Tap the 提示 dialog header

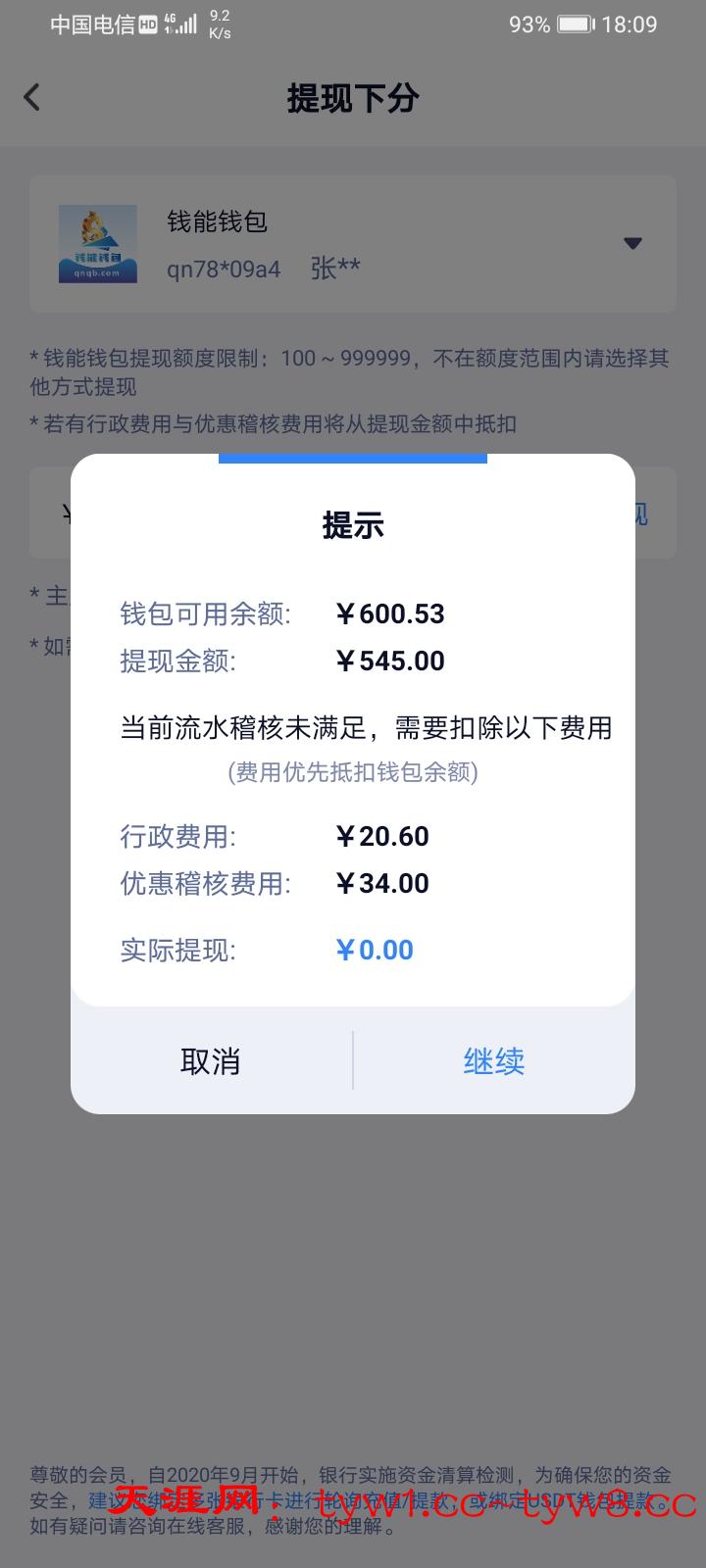tap(352, 525)
